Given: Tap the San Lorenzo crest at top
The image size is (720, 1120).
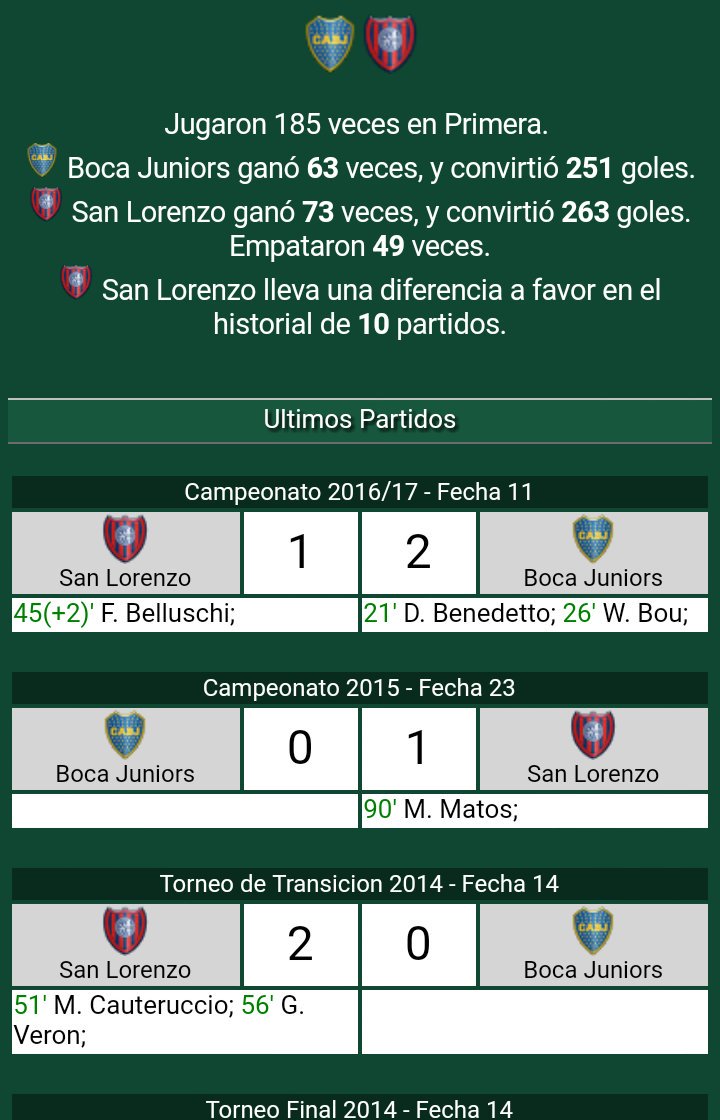Looking at the screenshot, I should point(389,44).
